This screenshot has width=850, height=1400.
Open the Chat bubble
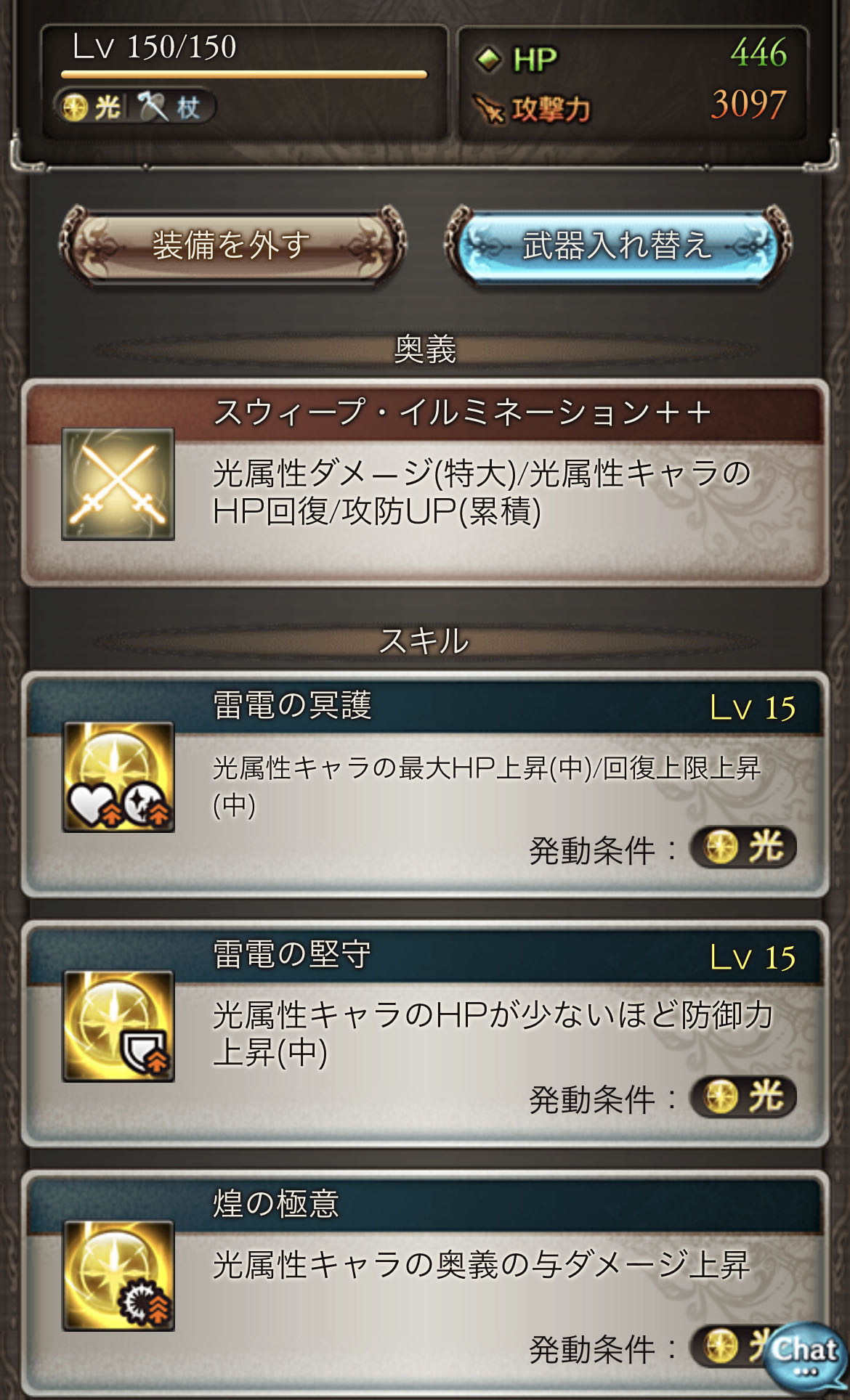click(x=804, y=1355)
